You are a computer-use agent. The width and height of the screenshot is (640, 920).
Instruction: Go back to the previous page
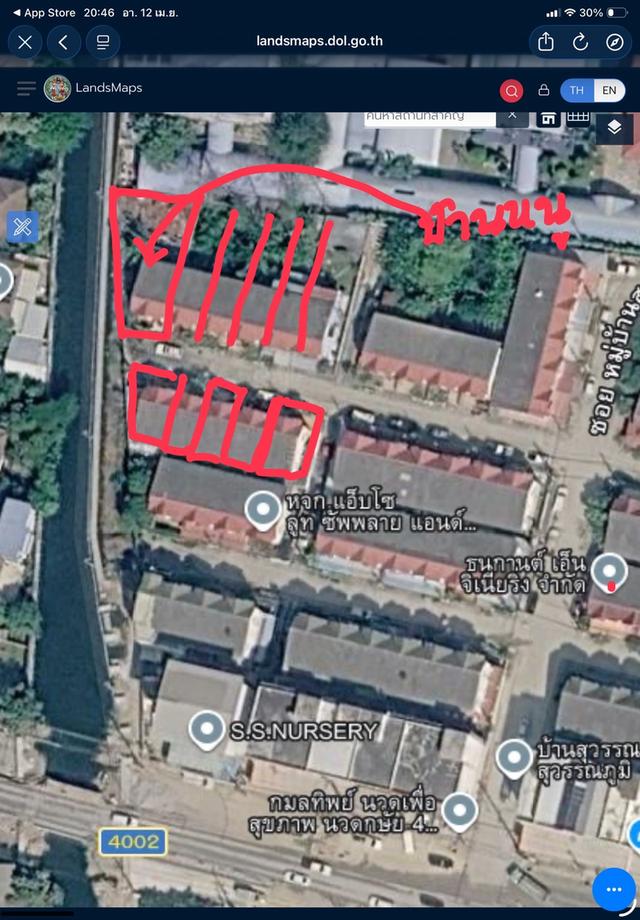[64, 42]
